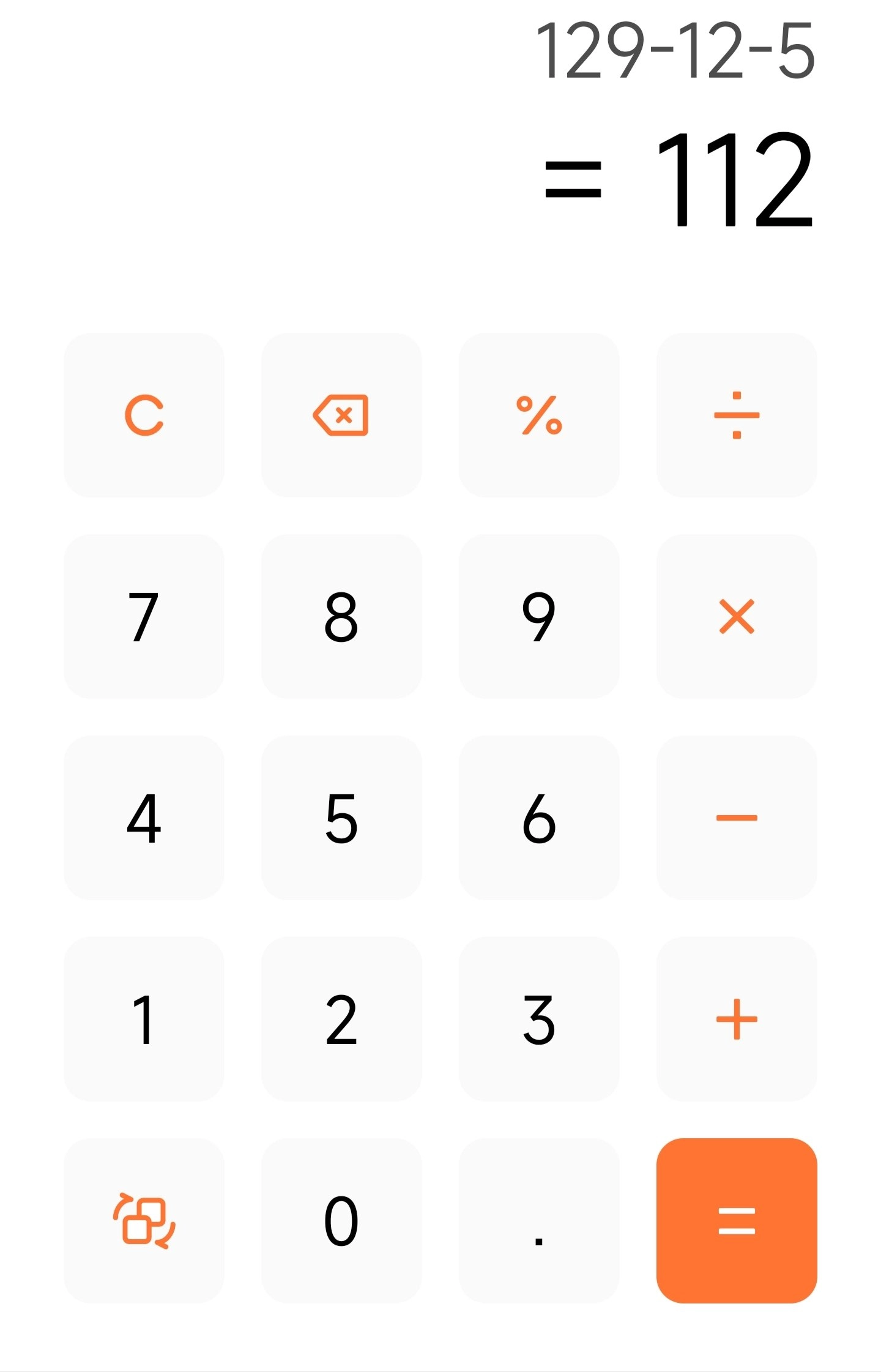Enter digit 8
This screenshot has width=881, height=1372.
(x=341, y=616)
